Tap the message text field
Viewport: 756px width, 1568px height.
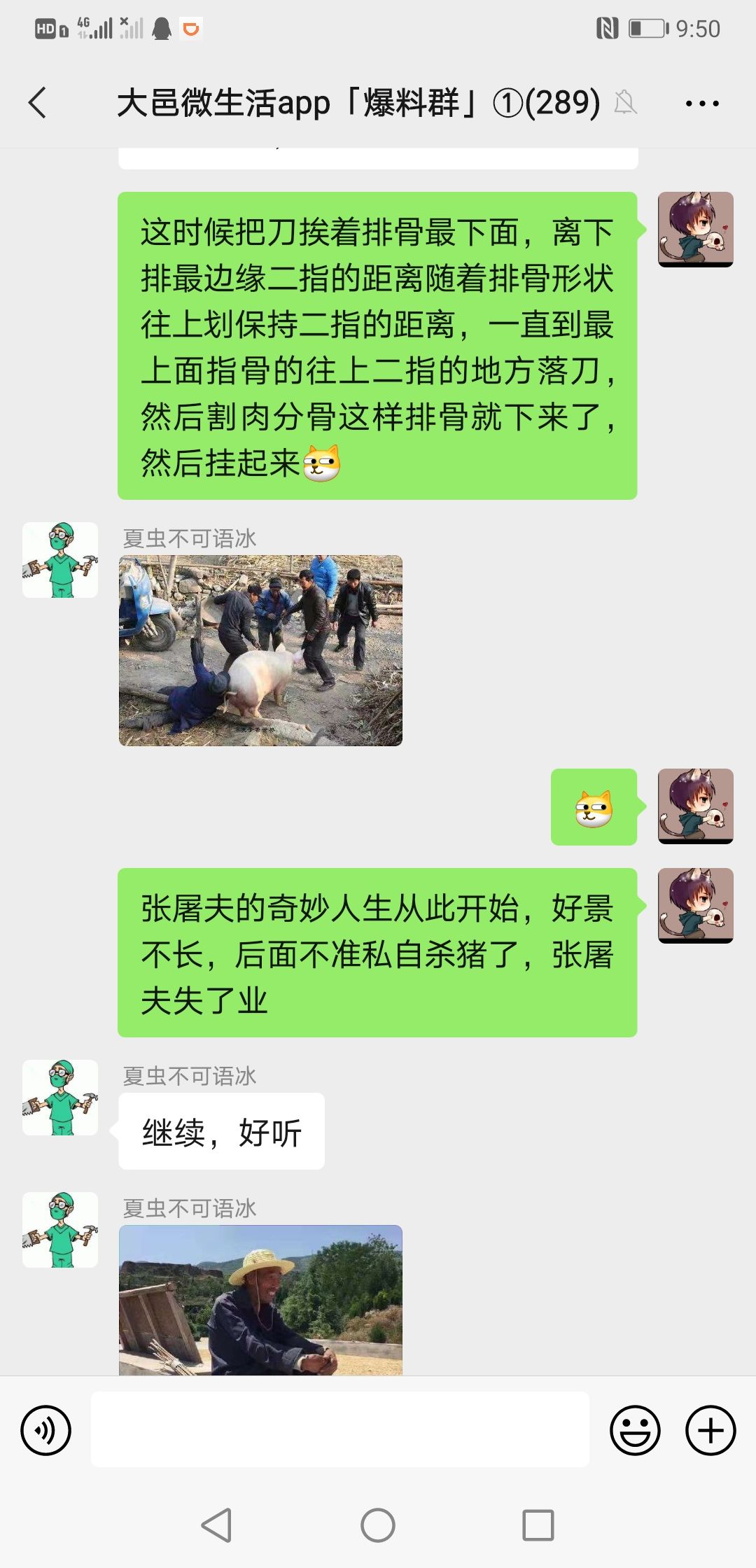(x=339, y=1429)
